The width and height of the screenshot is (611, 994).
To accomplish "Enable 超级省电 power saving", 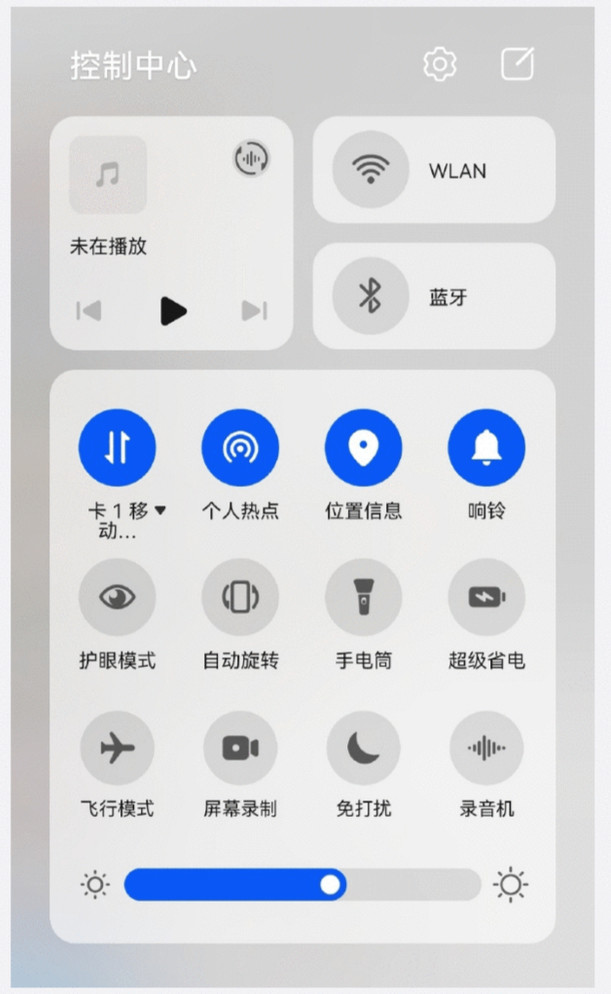I will 486,597.
